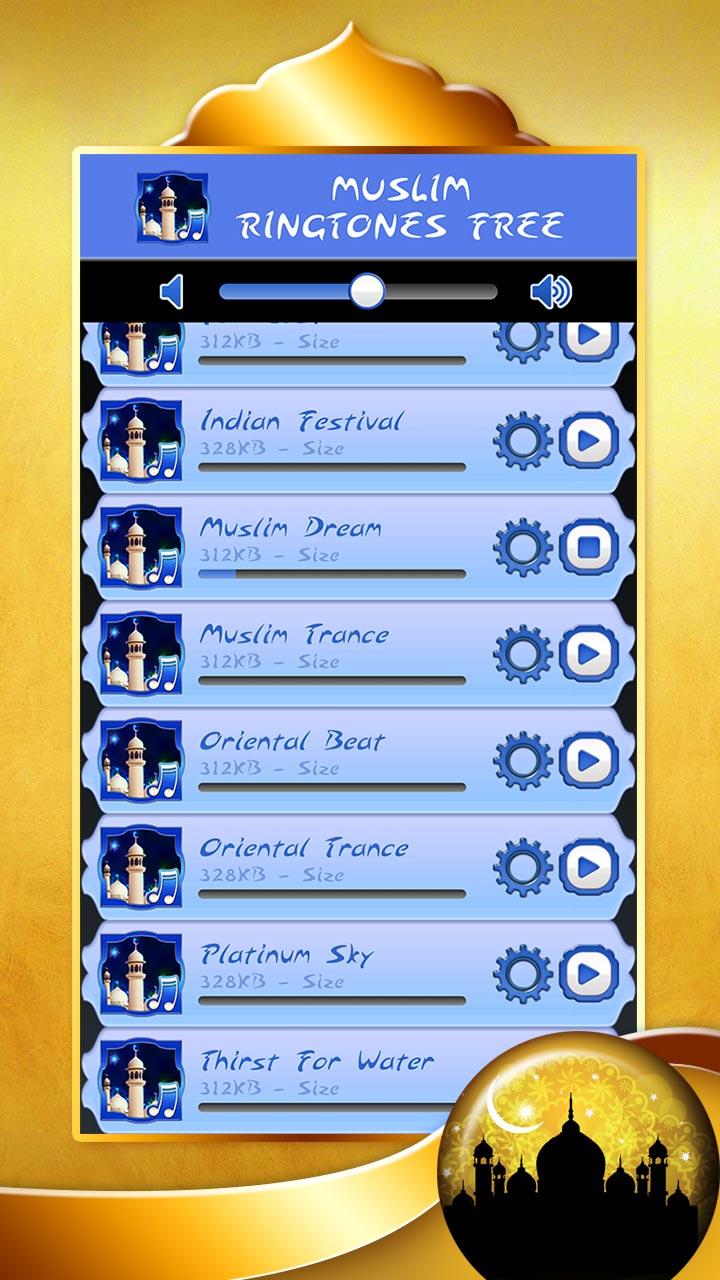Image resolution: width=720 pixels, height=1280 pixels.
Task: Open settings gear for Platinum Sky
Action: click(523, 973)
